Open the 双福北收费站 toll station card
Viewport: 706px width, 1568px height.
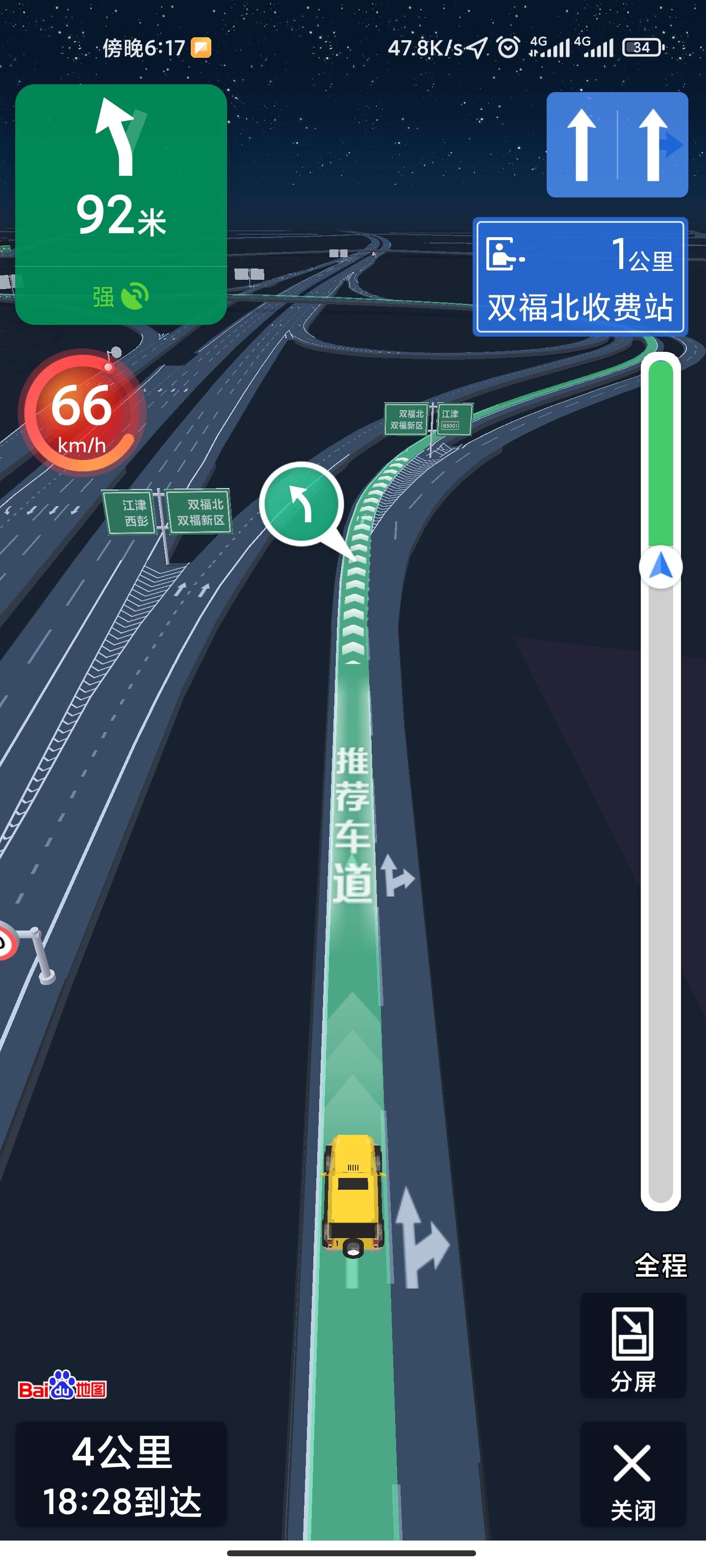(580, 277)
